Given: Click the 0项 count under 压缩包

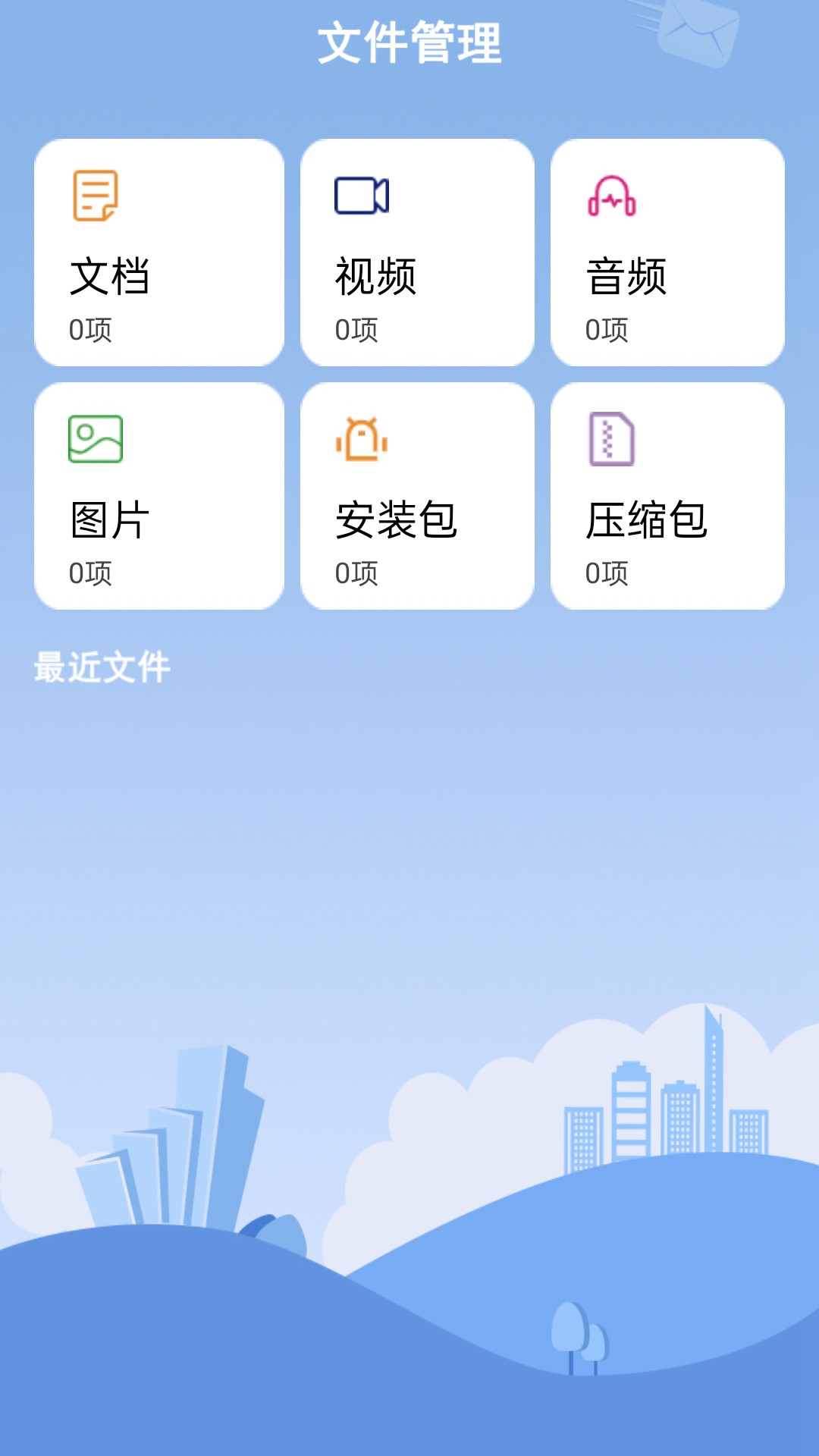Looking at the screenshot, I should pyautogui.click(x=605, y=574).
